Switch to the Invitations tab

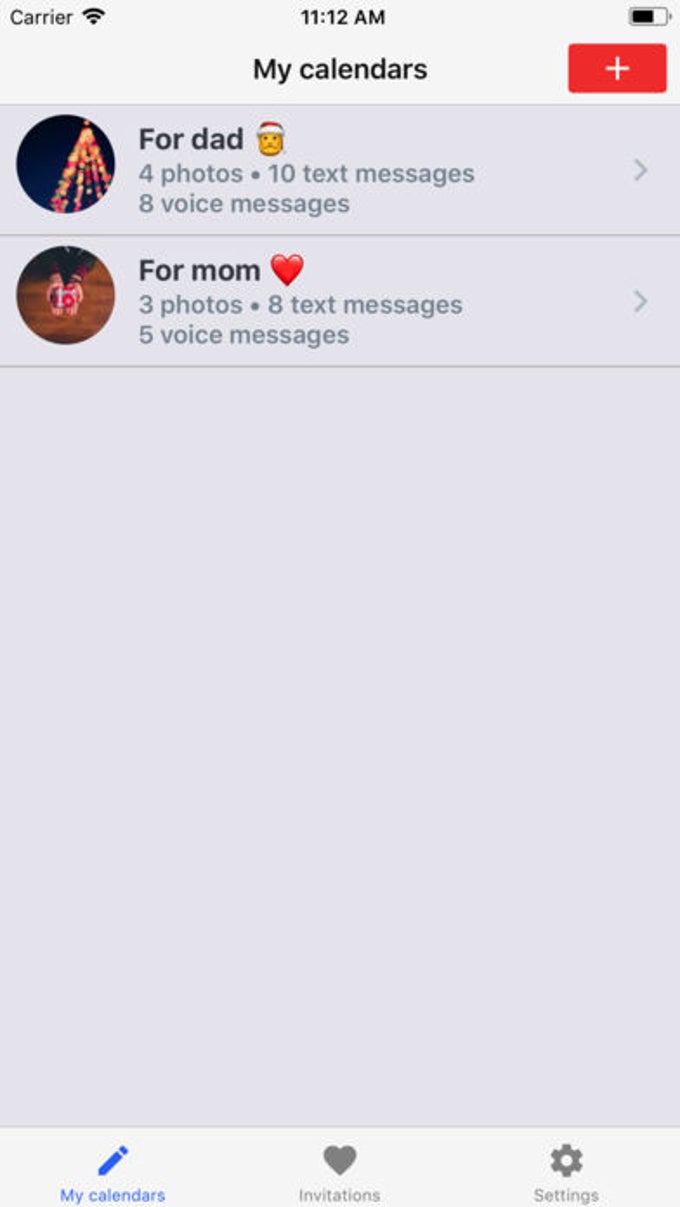pyautogui.click(x=339, y=1172)
